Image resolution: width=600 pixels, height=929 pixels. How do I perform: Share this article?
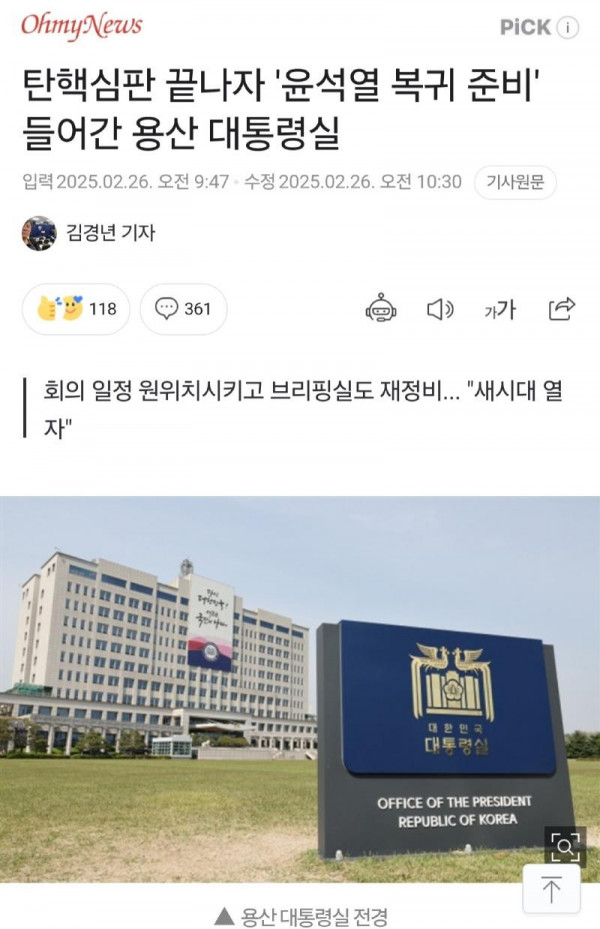[x=562, y=309]
